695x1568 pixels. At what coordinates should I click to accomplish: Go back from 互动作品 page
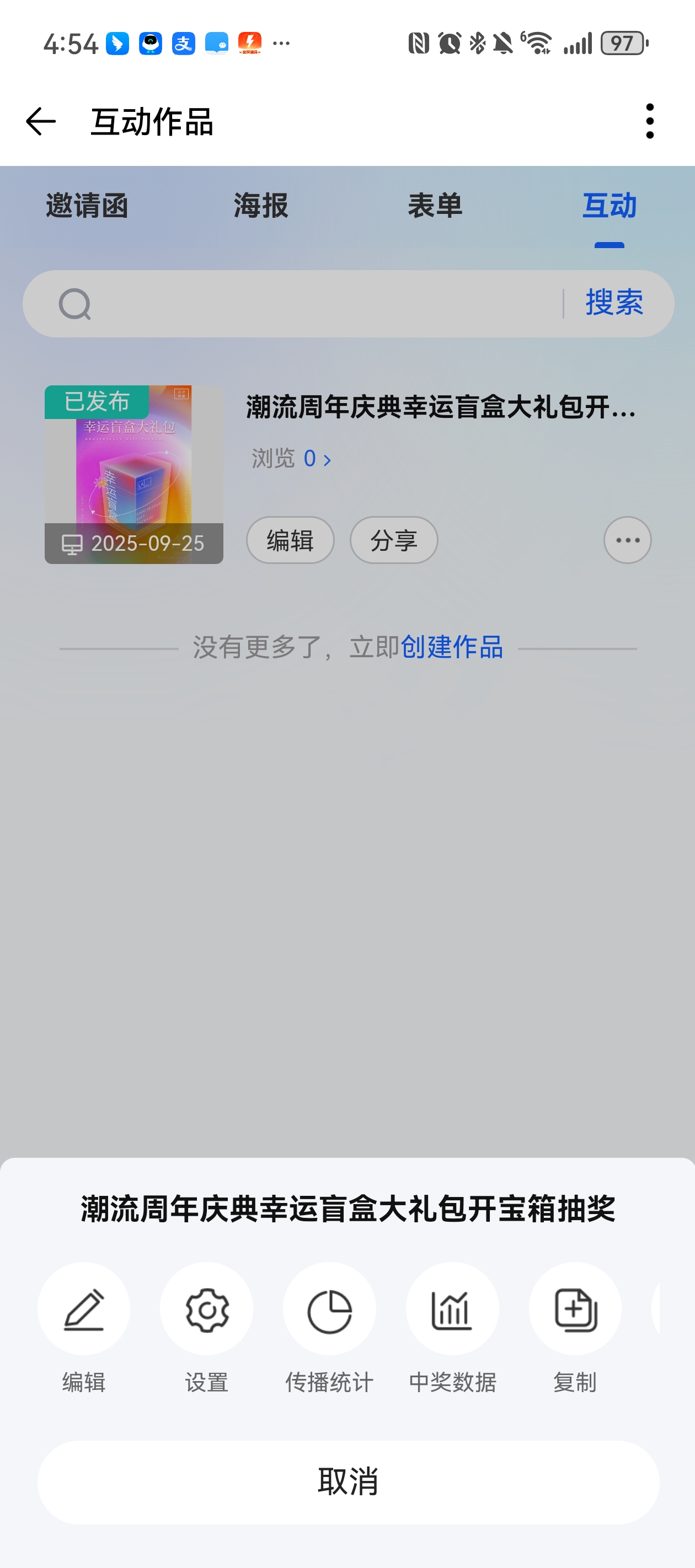click(x=41, y=121)
